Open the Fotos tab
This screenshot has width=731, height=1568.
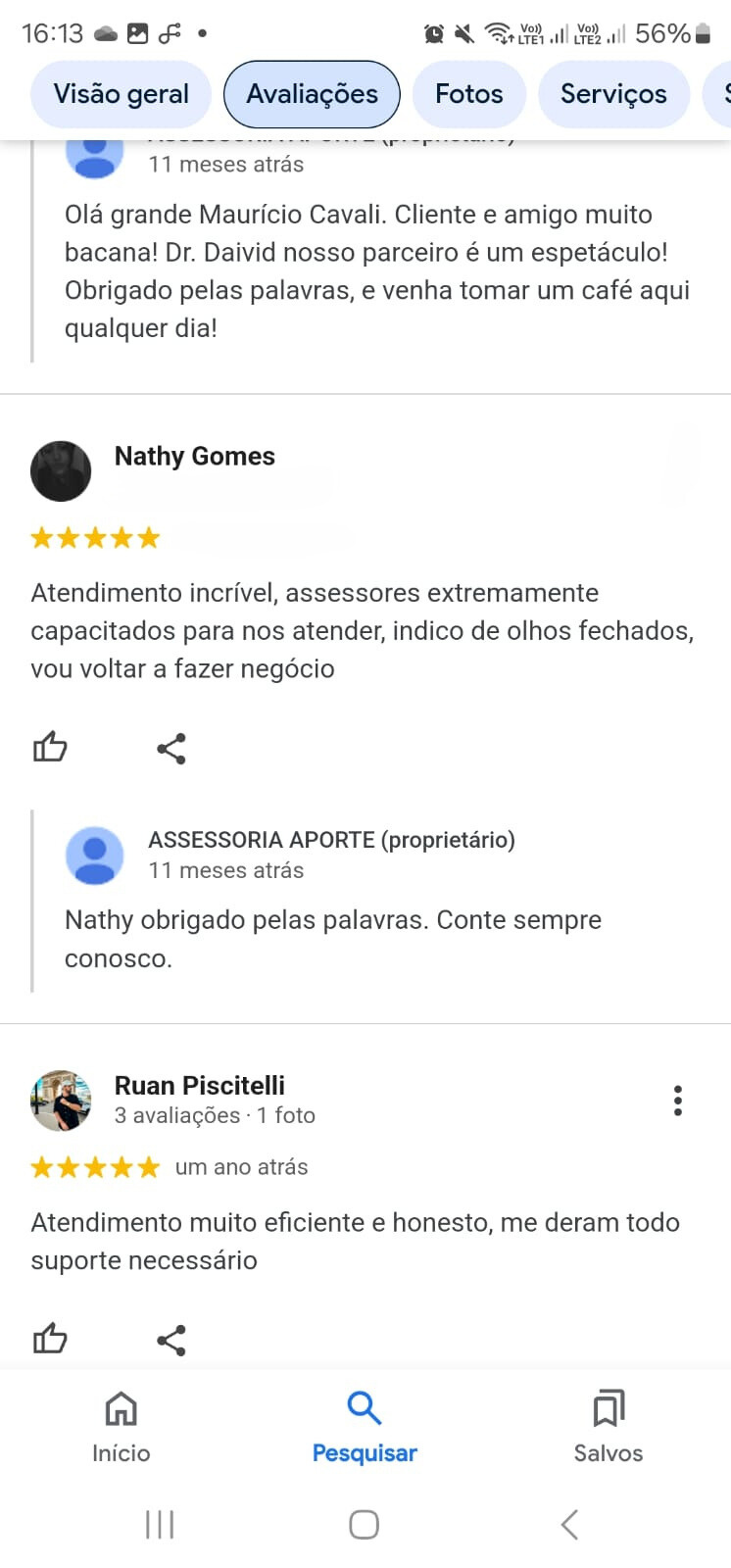click(x=468, y=94)
